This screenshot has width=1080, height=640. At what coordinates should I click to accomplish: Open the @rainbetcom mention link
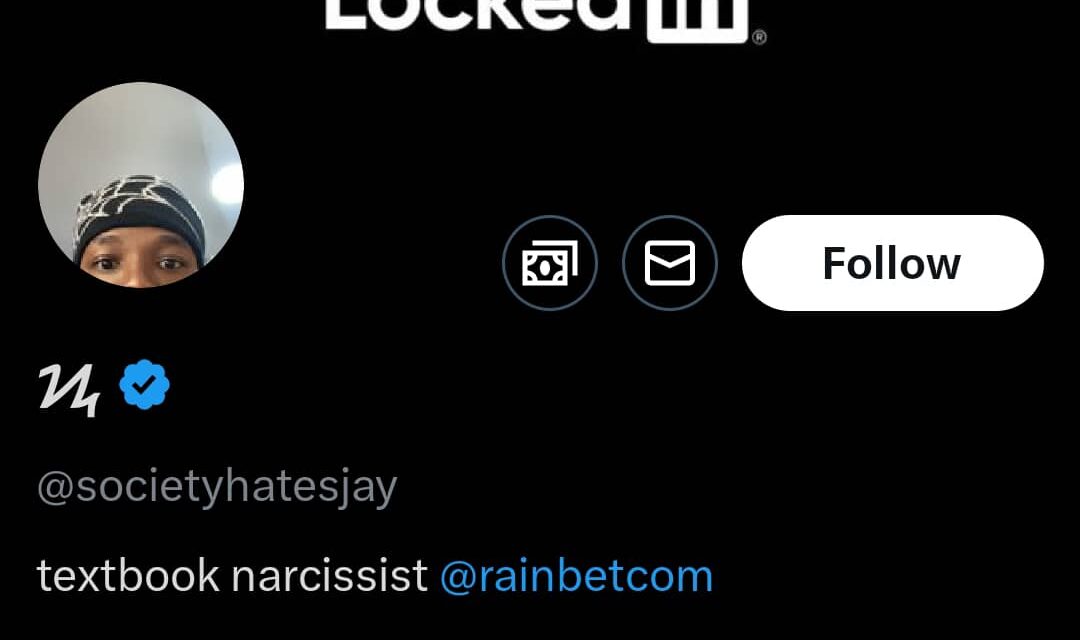[576, 576]
